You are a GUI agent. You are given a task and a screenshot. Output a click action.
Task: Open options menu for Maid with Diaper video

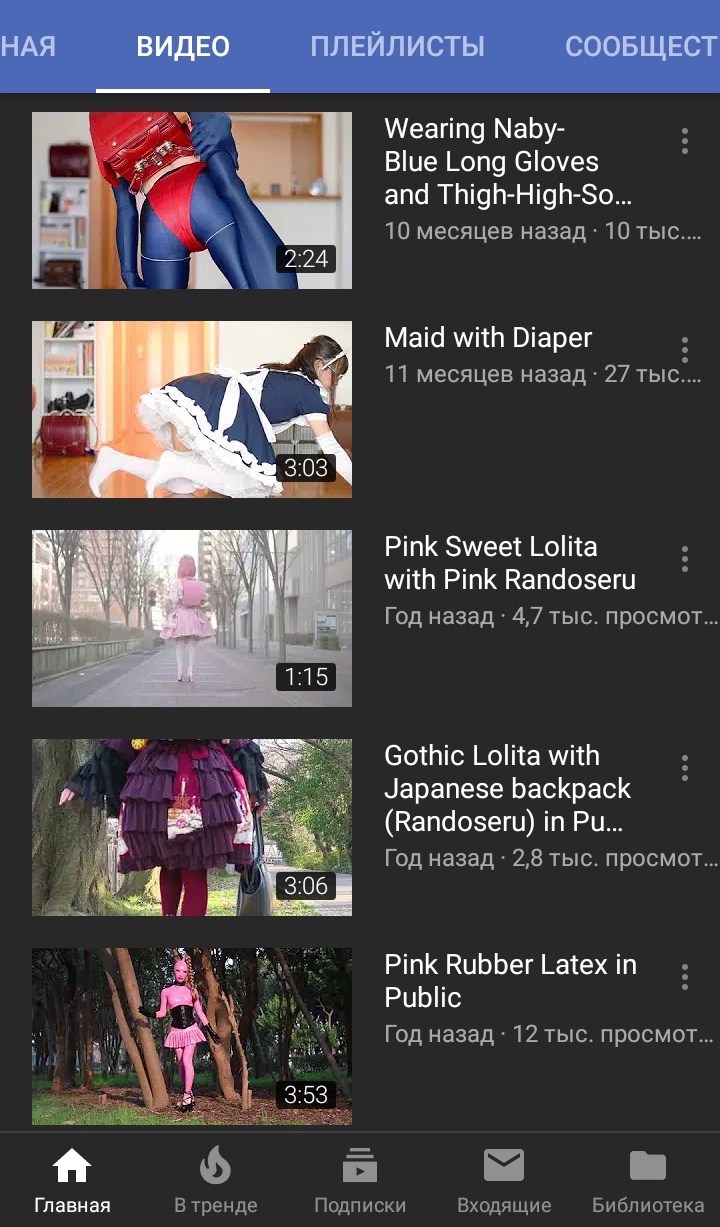[x=685, y=350]
